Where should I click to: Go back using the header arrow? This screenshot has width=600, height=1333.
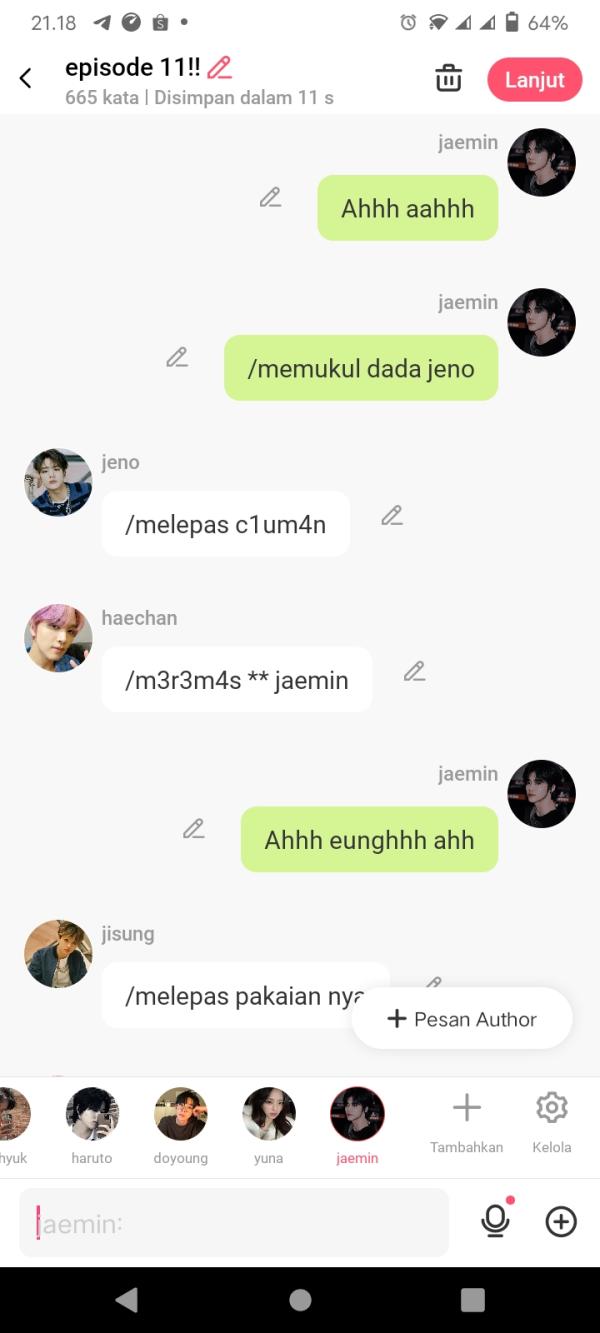pos(26,79)
